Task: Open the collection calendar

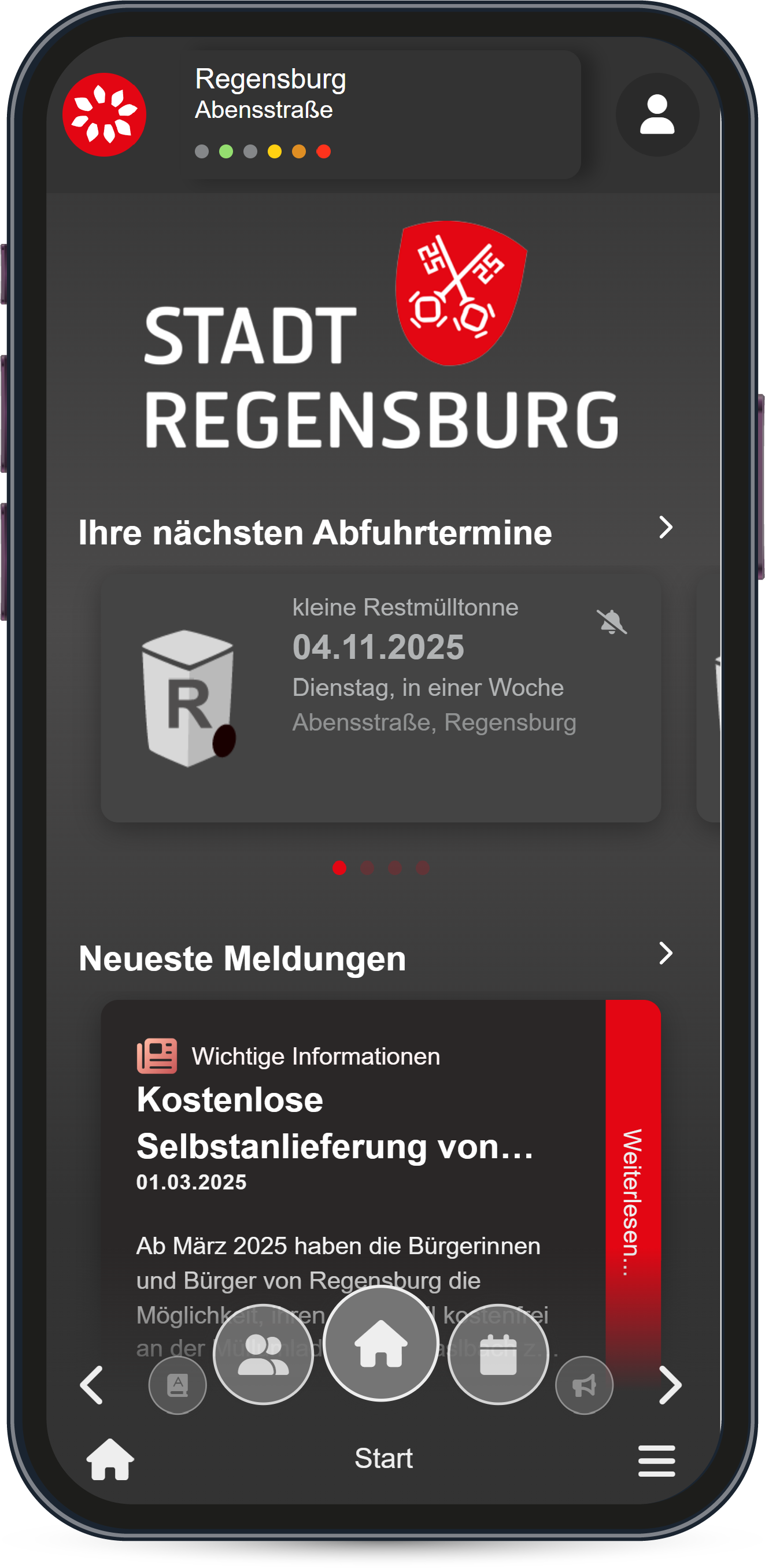Action: [x=498, y=1355]
